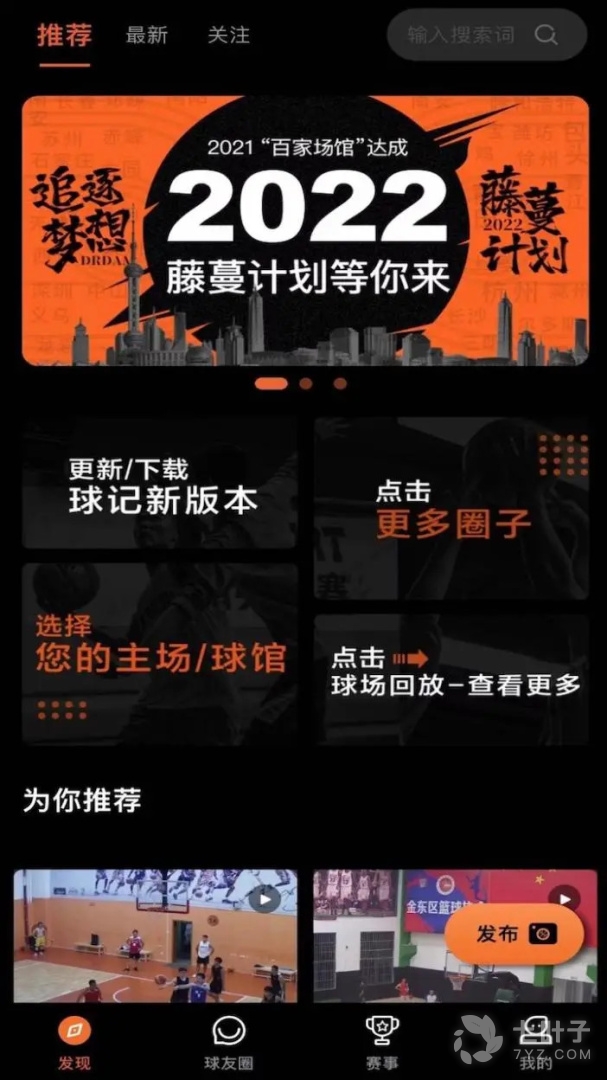Switch to the 最新 tab
Viewport: 607px width, 1080px height.
[146, 35]
